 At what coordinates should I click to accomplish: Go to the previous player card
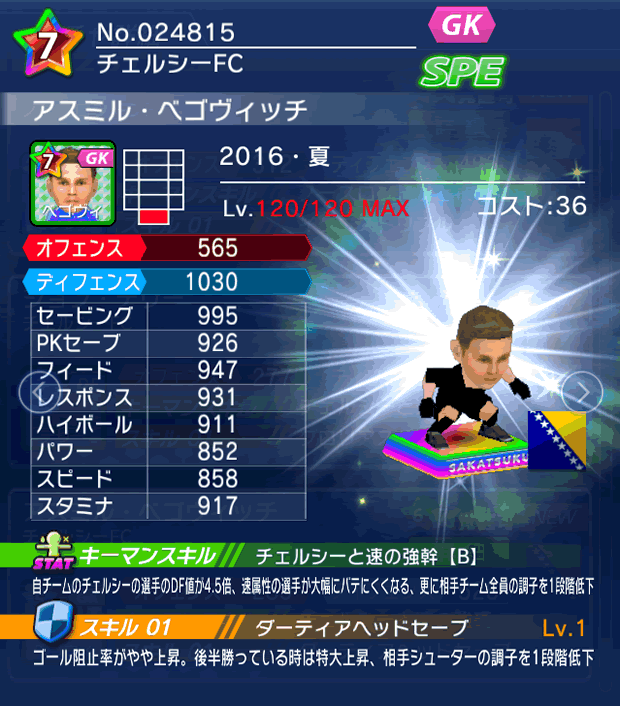(x=38, y=391)
